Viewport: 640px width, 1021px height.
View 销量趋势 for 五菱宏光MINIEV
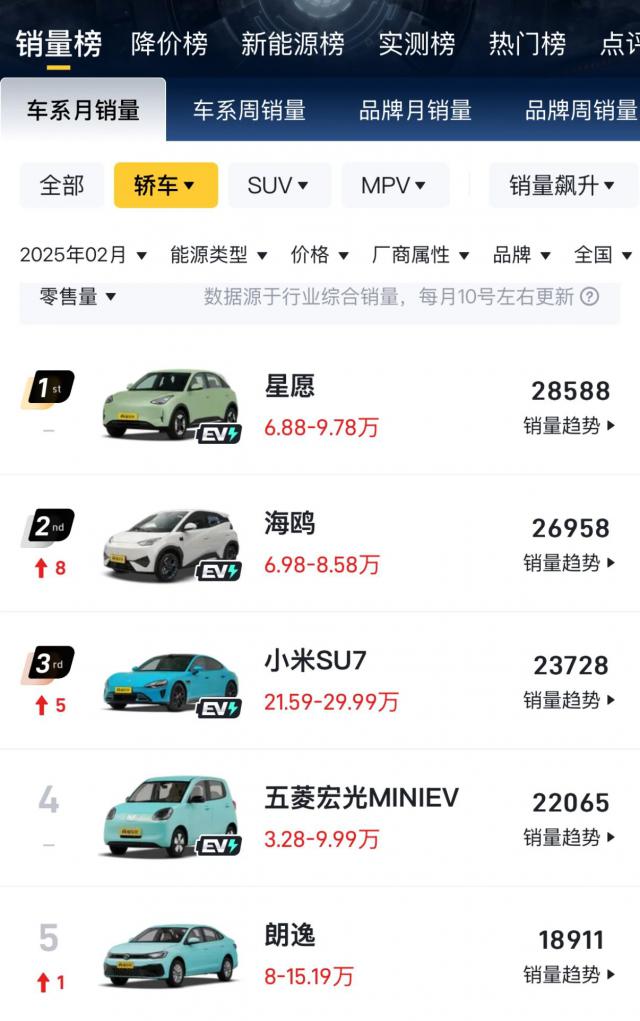point(569,837)
